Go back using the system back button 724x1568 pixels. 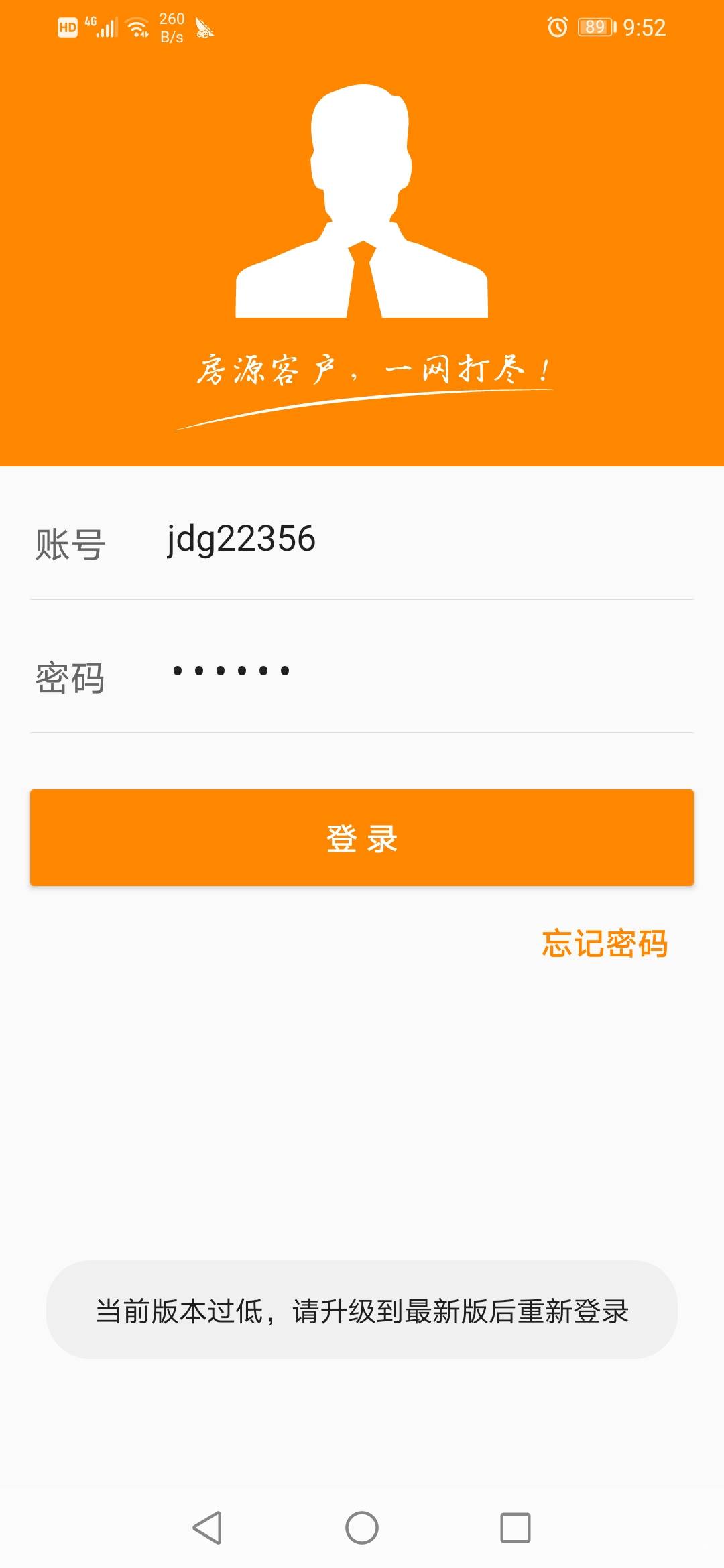(x=208, y=1528)
